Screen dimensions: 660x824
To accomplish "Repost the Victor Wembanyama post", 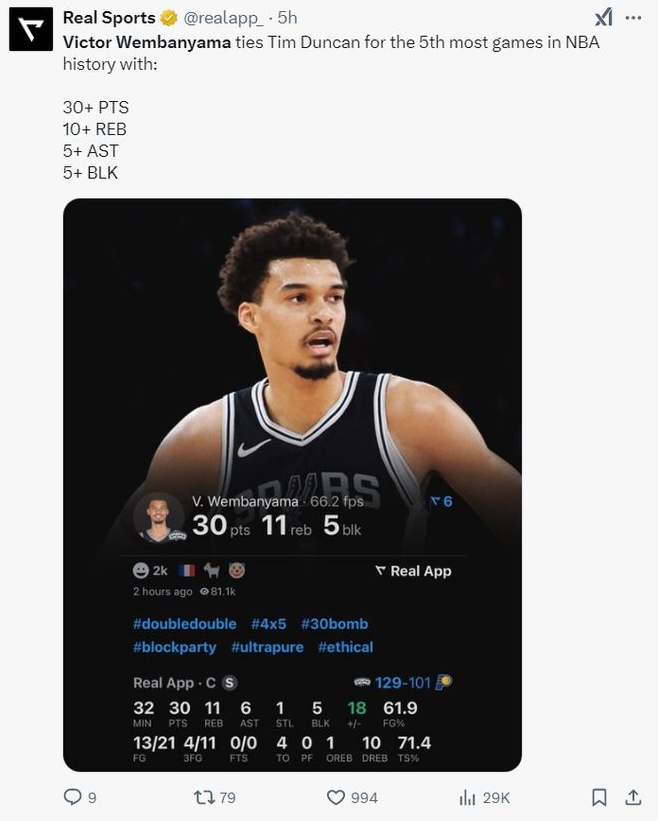I will (x=207, y=797).
